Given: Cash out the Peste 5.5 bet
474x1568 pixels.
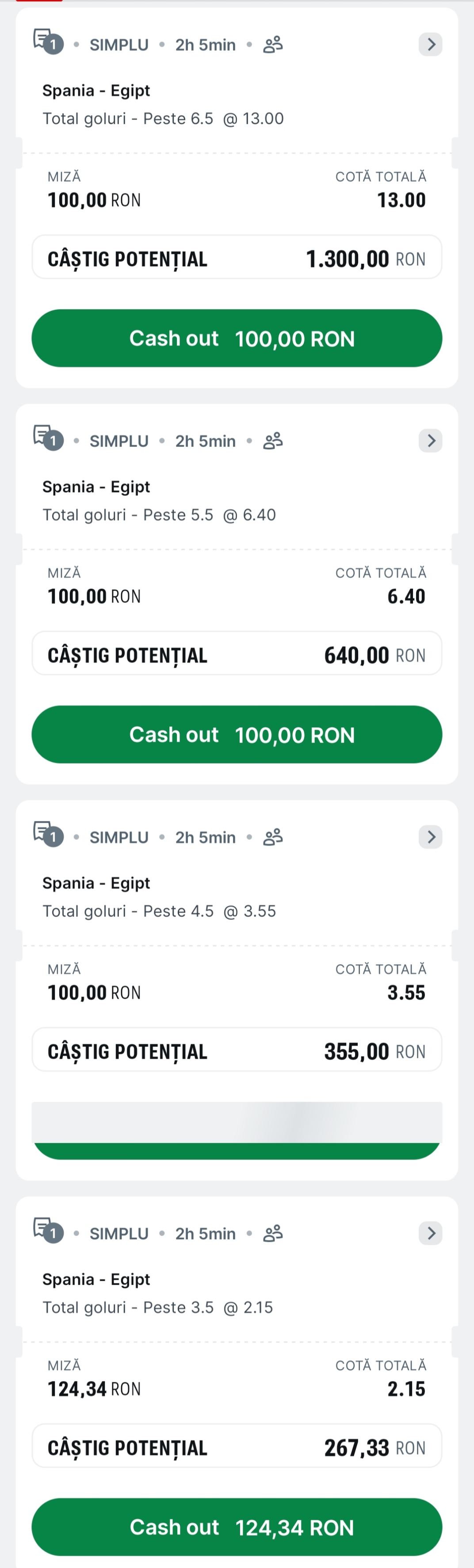Looking at the screenshot, I should [x=237, y=735].
